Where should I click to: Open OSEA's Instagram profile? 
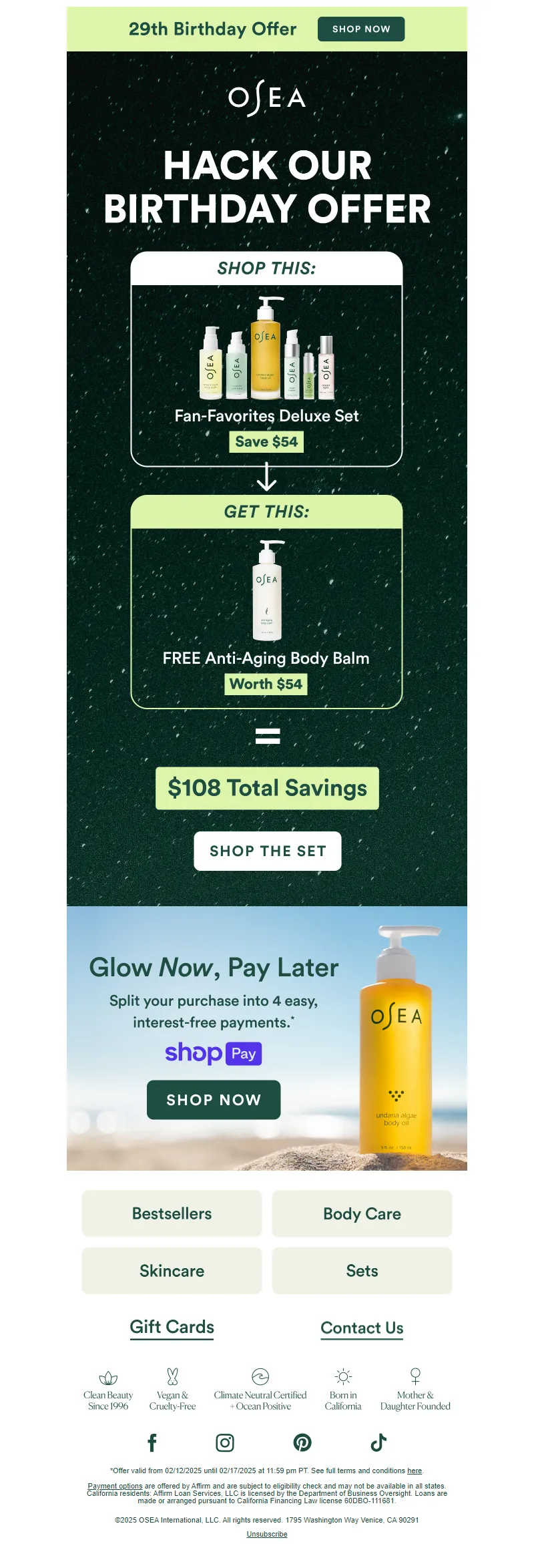click(x=225, y=1442)
